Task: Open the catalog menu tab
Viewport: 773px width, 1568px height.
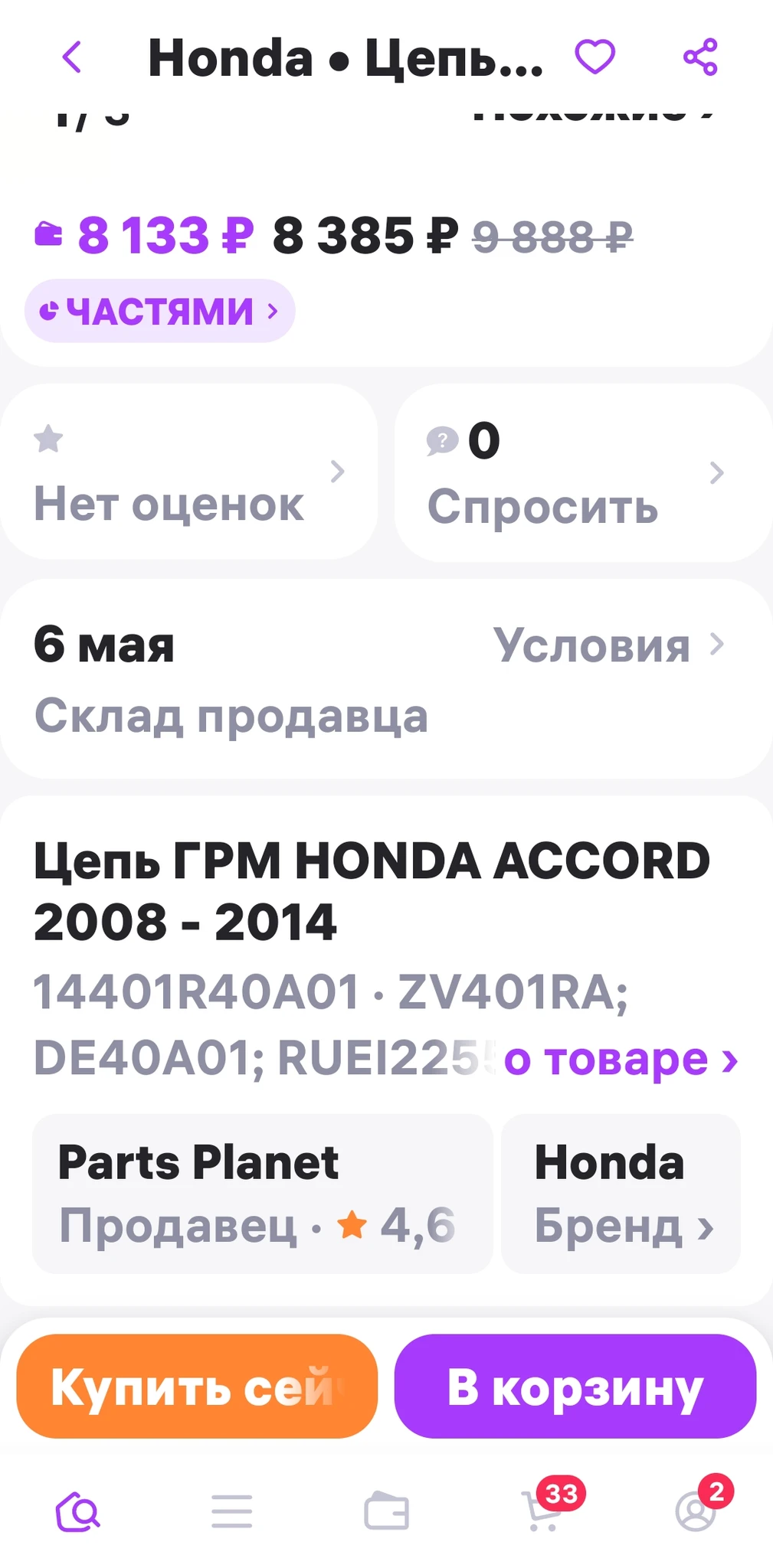Action: pyautogui.click(x=232, y=1512)
